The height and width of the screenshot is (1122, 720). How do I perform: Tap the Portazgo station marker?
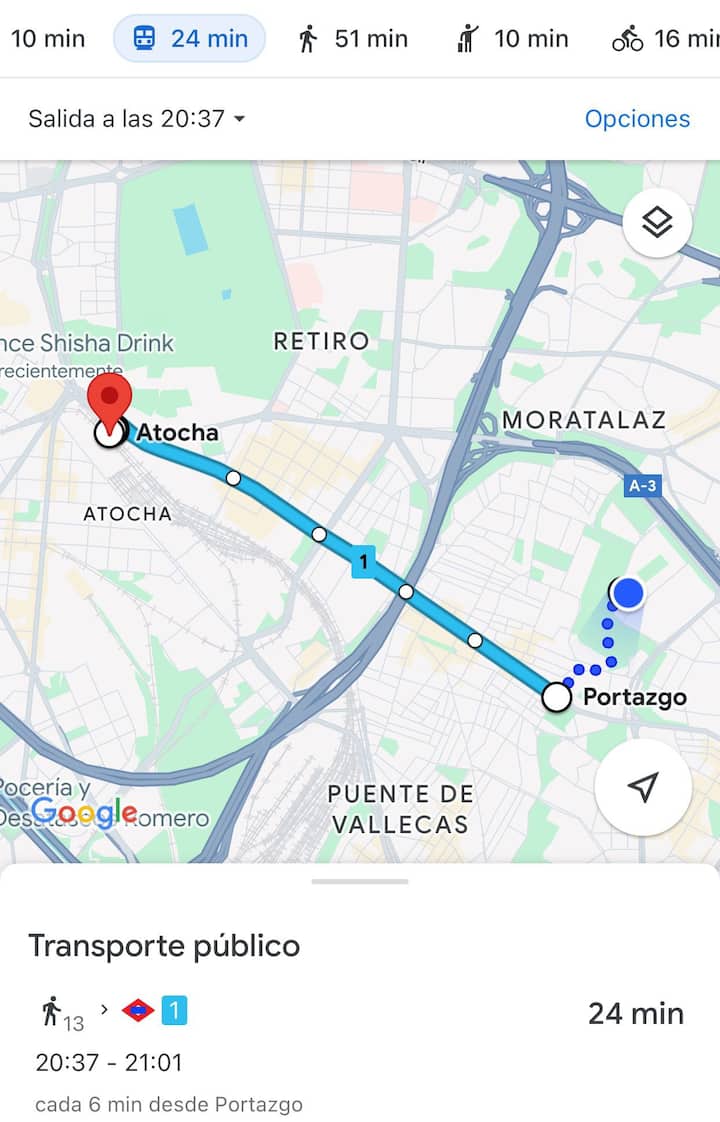pos(557,696)
